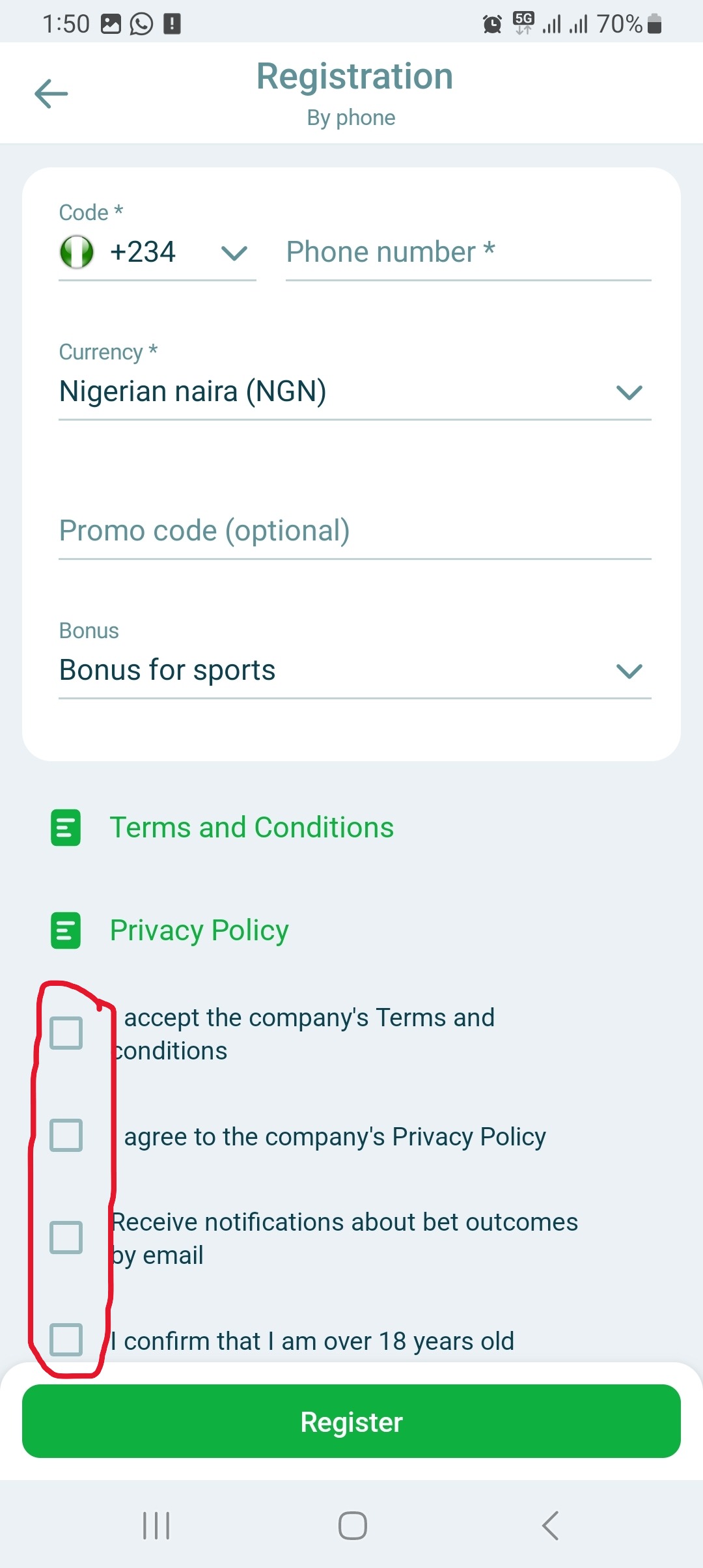Open the Terms and Conditions link
Screen dimensions: 703x1568
click(x=251, y=828)
